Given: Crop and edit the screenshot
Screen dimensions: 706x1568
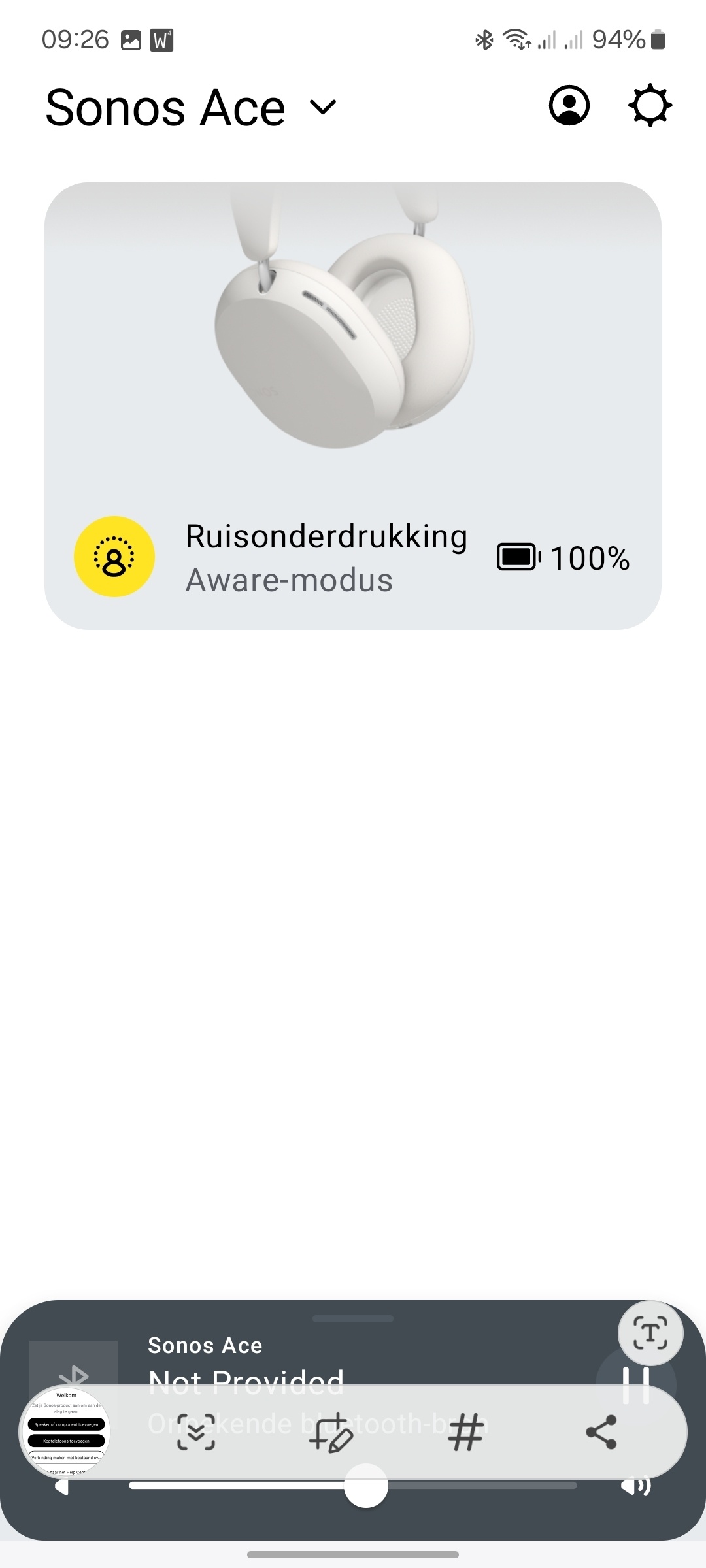Looking at the screenshot, I should [331, 1432].
